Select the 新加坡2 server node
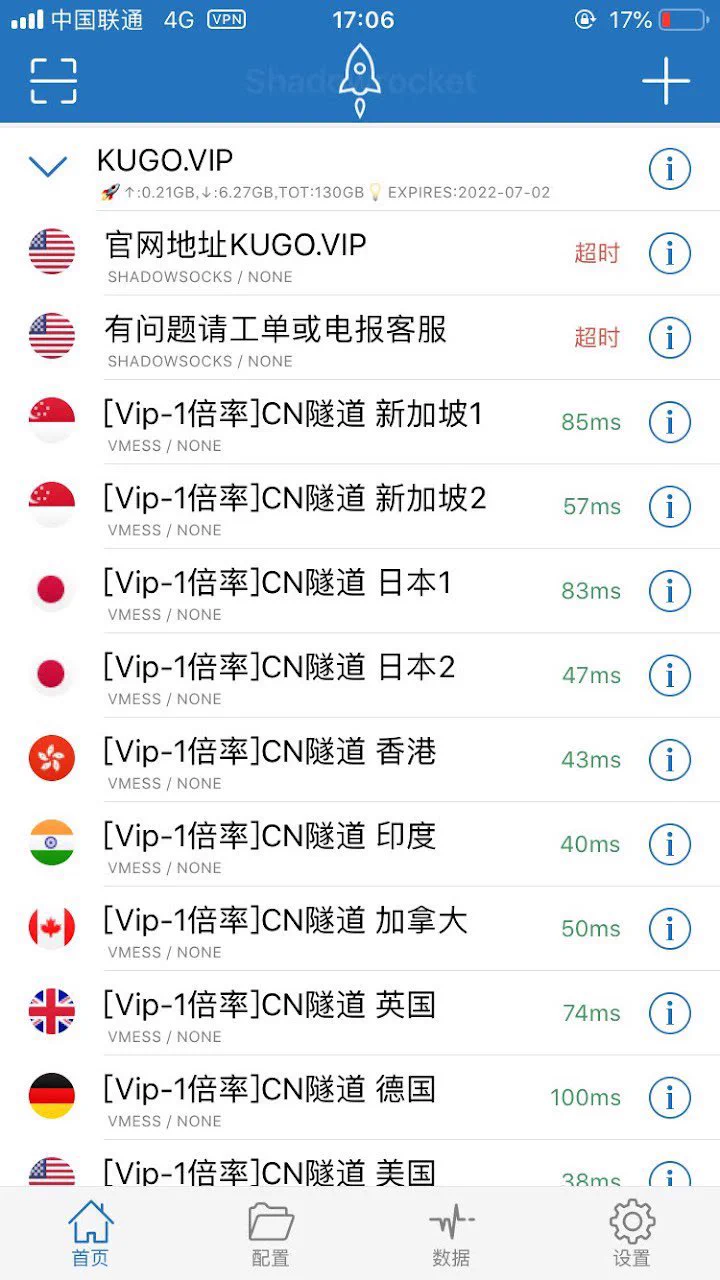Screen dimensions: 720x1280 click(x=360, y=507)
